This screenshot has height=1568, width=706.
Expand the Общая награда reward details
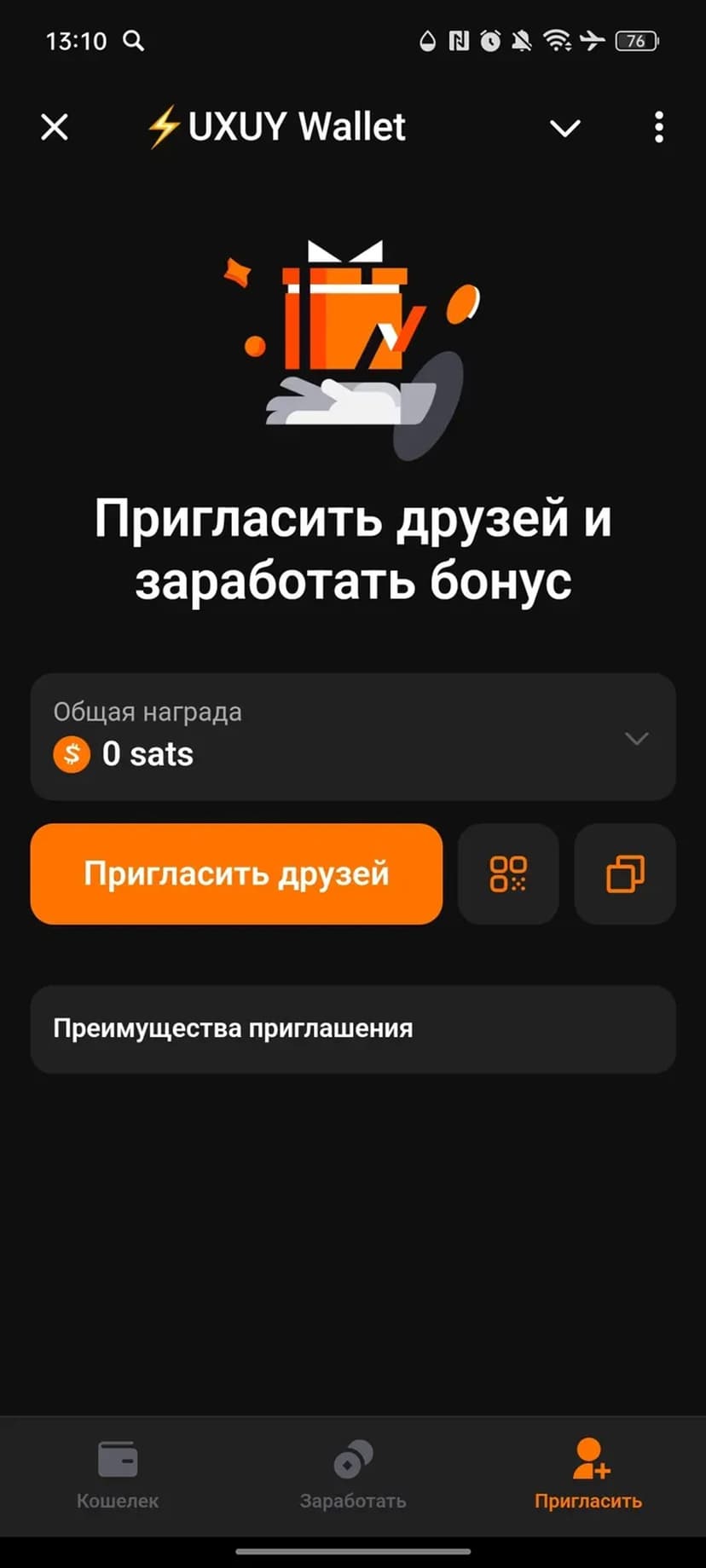636,738
